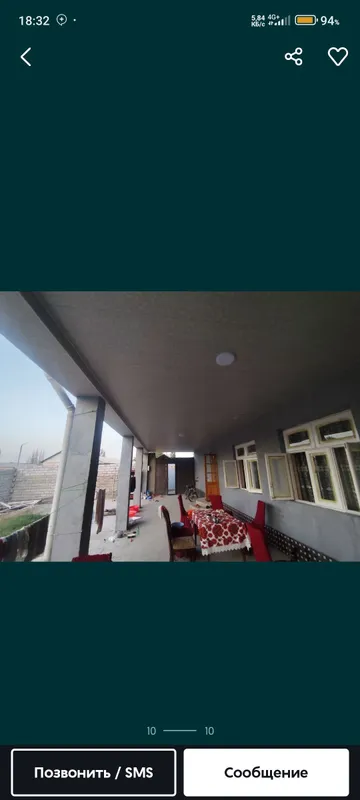The width and height of the screenshot is (360, 800).
Task: Add listing to favorites with heart
Action: click(x=338, y=57)
